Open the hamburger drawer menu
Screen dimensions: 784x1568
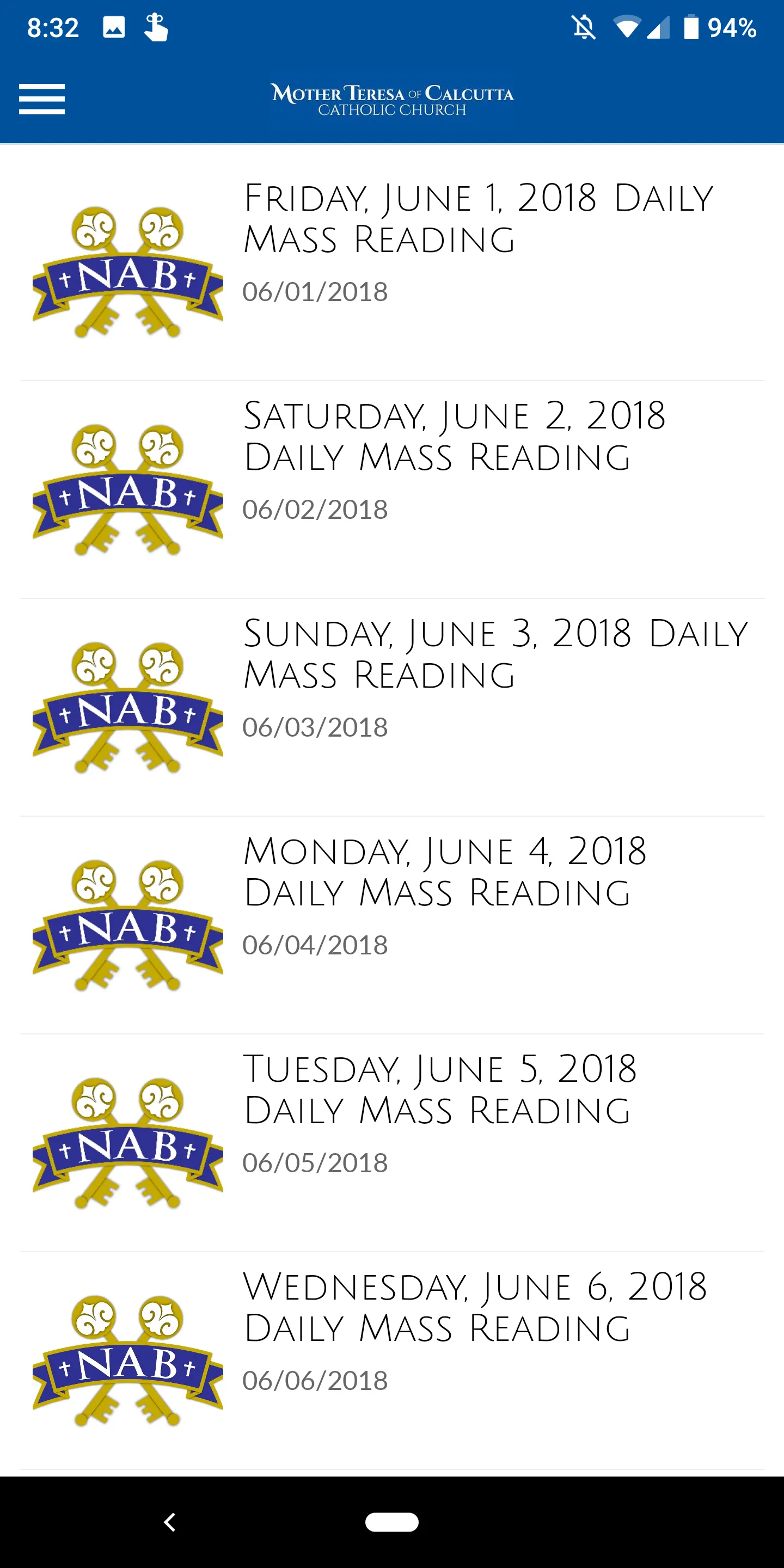tap(41, 99)
